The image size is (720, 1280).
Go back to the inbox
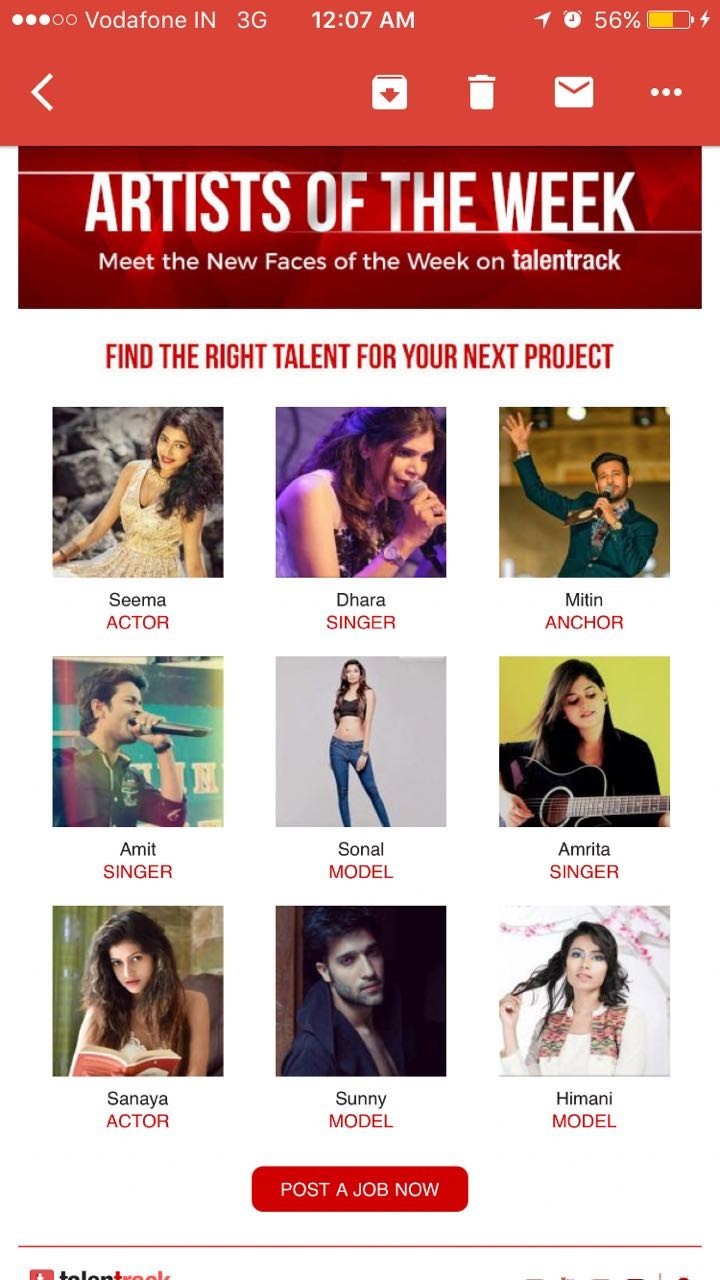tap(42, 93)
